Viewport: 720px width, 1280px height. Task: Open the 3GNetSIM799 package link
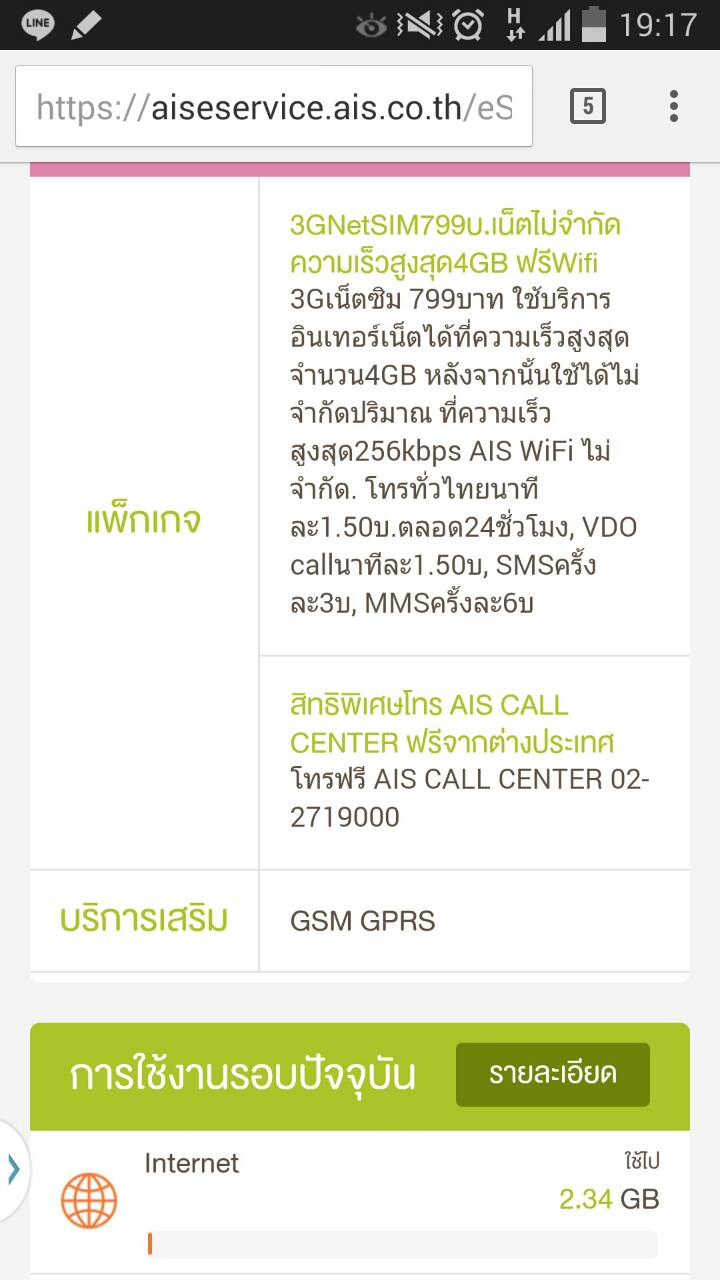(455, 244)
